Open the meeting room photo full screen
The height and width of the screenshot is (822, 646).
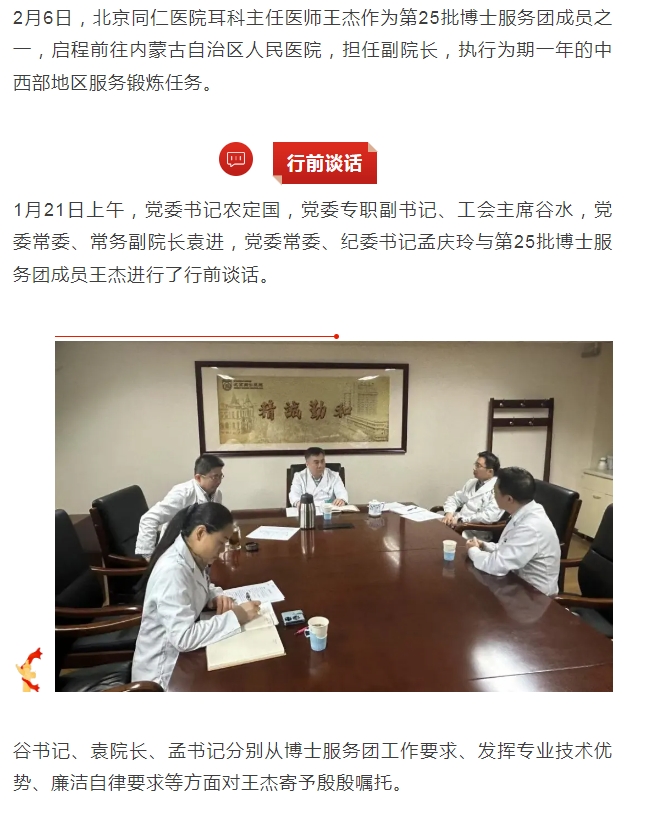(333, 516)
